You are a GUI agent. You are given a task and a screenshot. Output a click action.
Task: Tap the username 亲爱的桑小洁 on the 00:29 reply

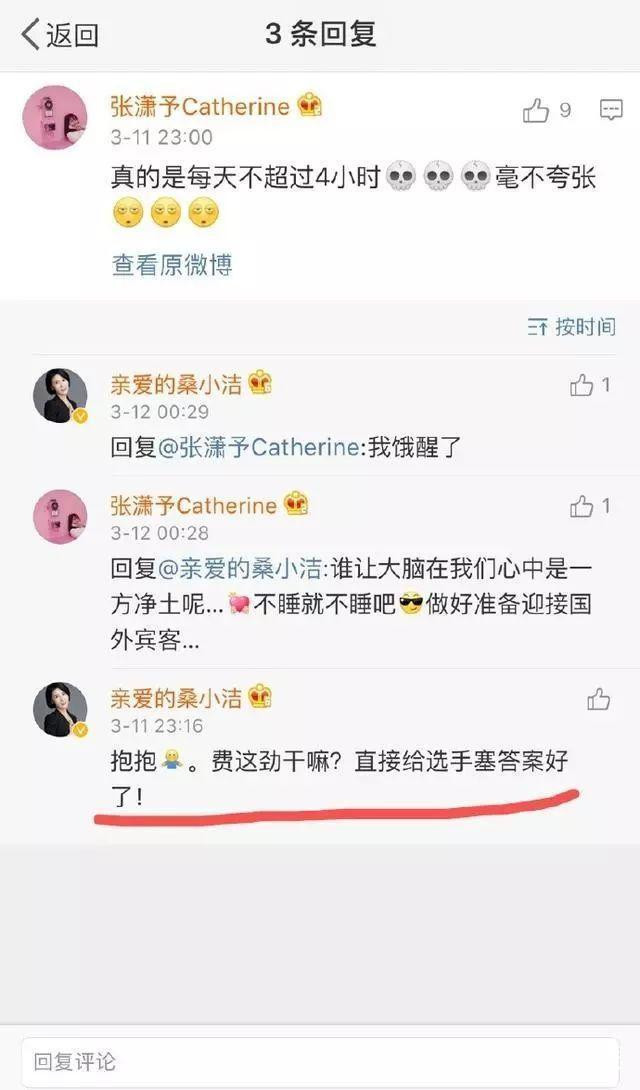click(176, 384)
